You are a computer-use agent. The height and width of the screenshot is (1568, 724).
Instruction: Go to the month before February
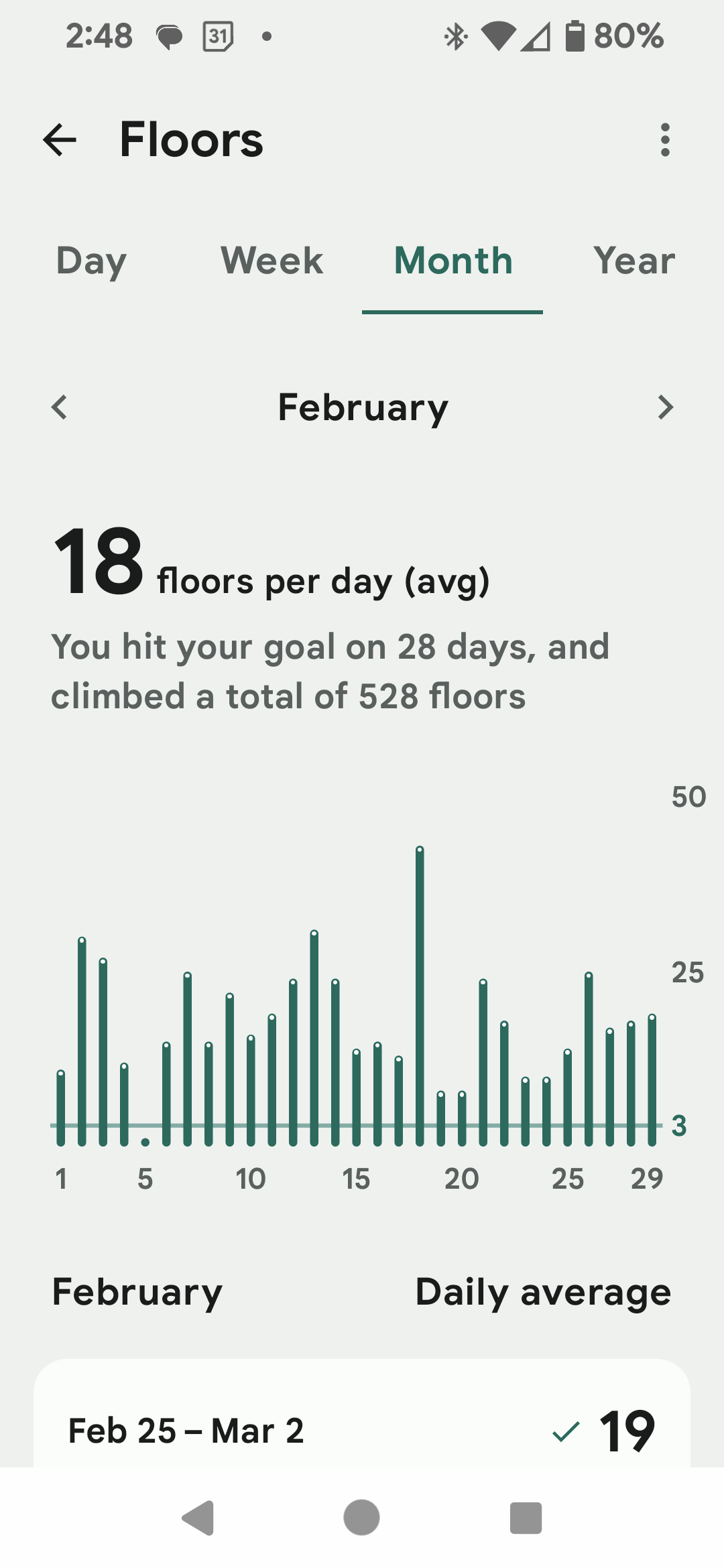pyautogui.click(x=60, y=407)
